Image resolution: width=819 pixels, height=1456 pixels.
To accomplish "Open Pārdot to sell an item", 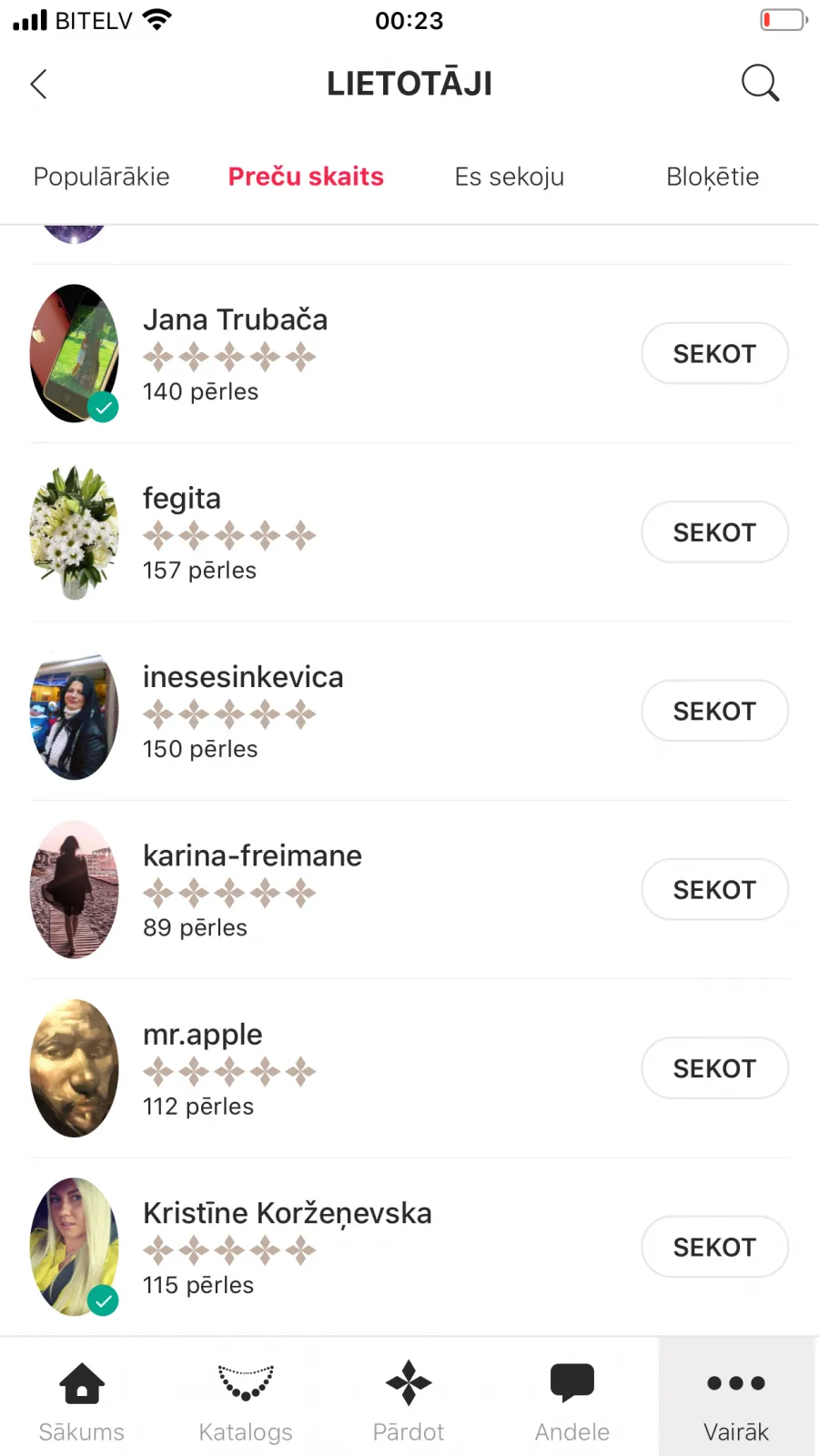I will [409, 1401].
